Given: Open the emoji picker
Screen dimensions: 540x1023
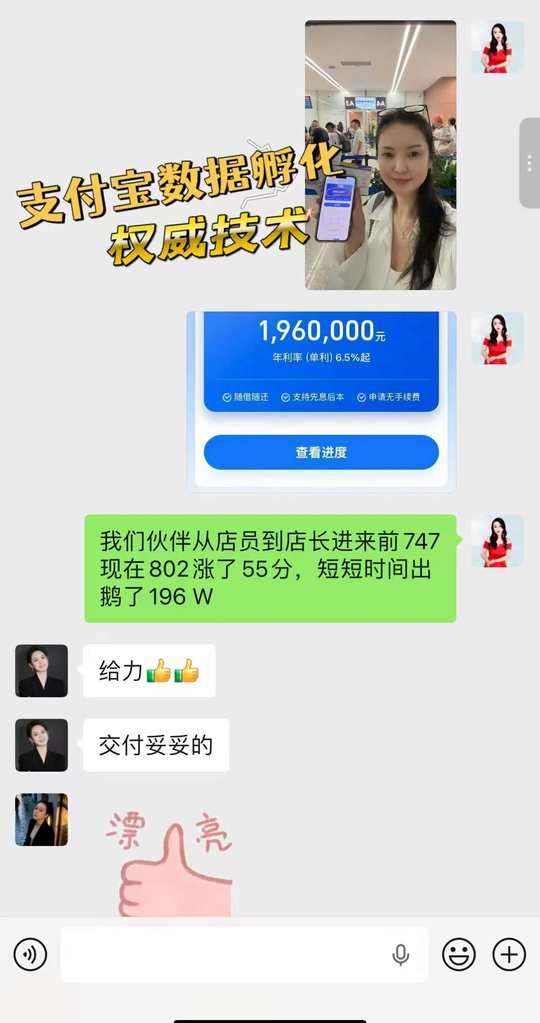Looking at the screenshot, I should coord(458,955).
